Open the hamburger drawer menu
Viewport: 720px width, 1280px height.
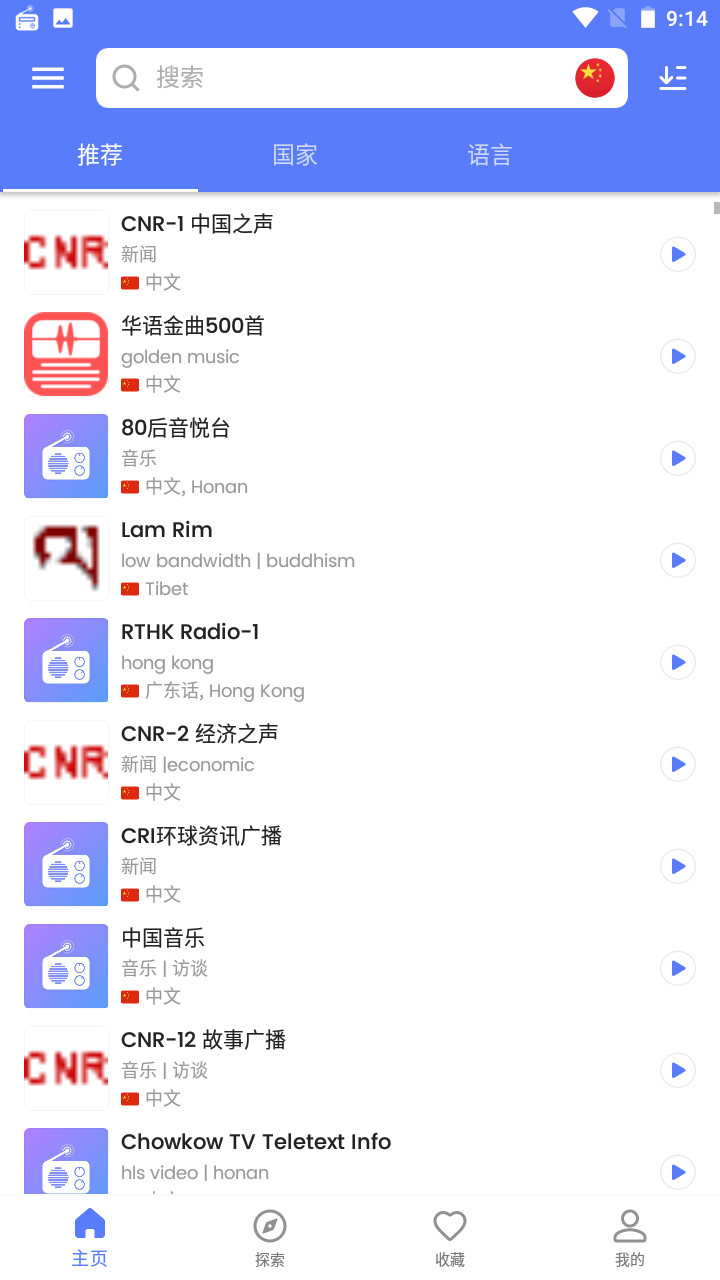coord(48,78)
